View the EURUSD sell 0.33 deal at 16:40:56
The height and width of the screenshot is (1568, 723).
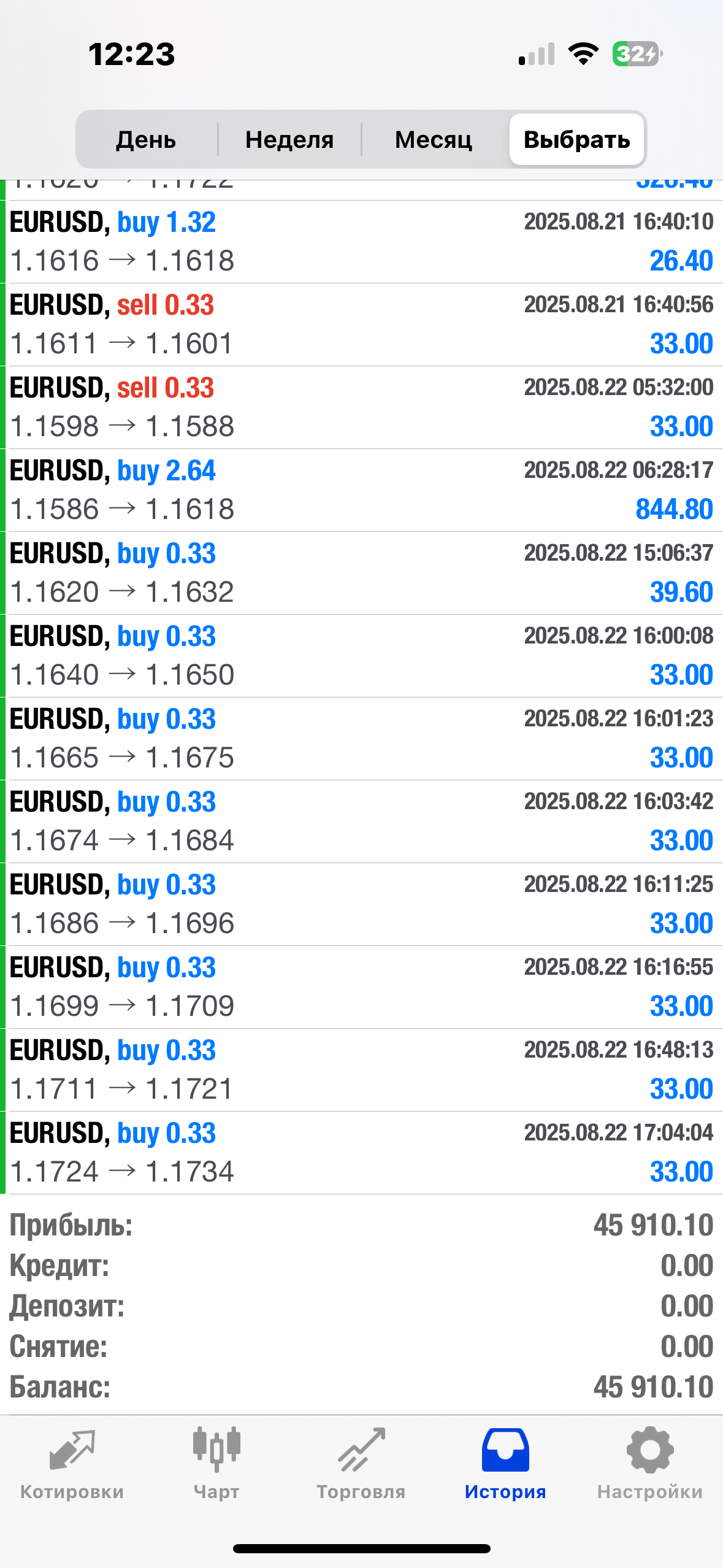(x=361, y=325)
